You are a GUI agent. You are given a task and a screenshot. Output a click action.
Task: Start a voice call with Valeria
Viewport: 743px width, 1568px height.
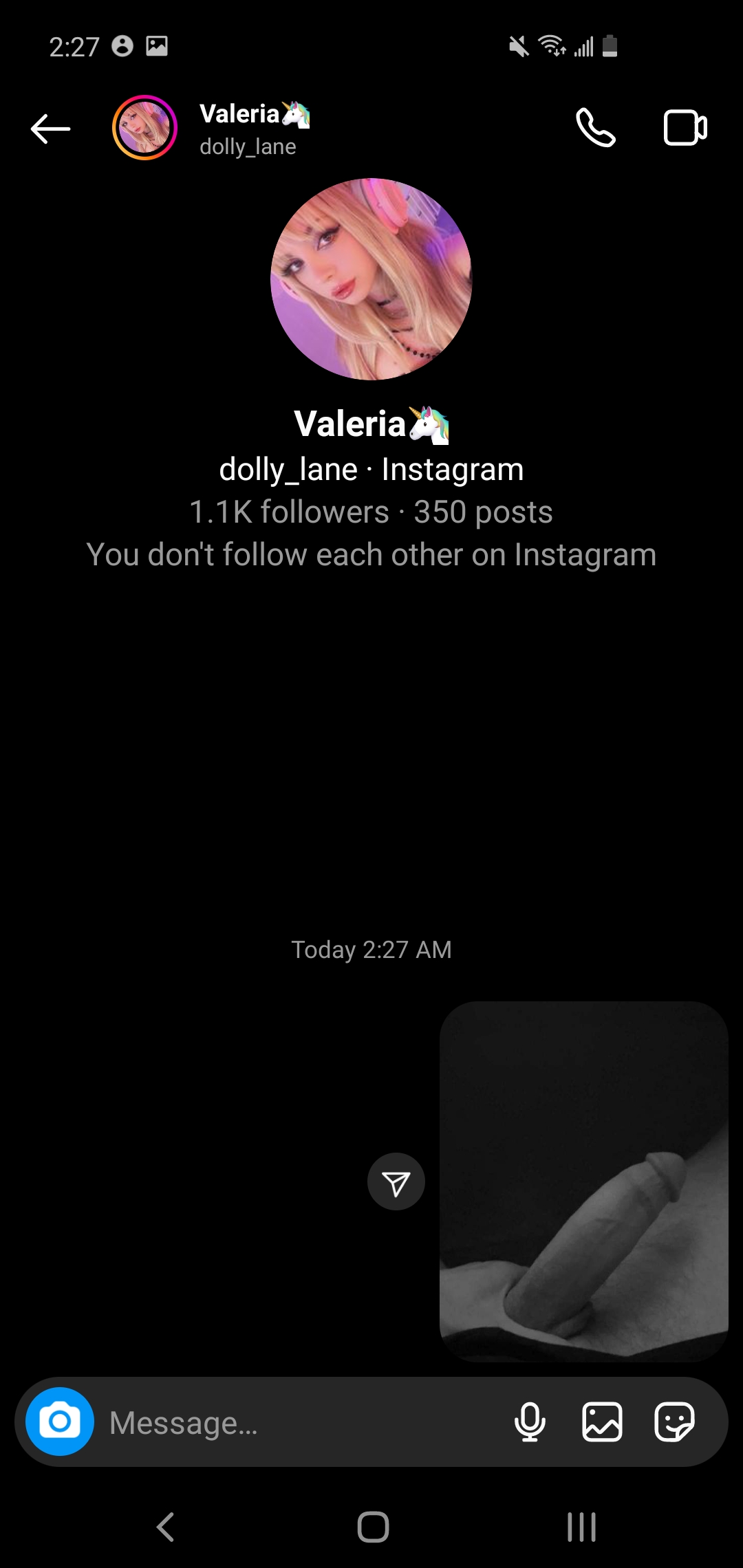[x=596, y=128]
